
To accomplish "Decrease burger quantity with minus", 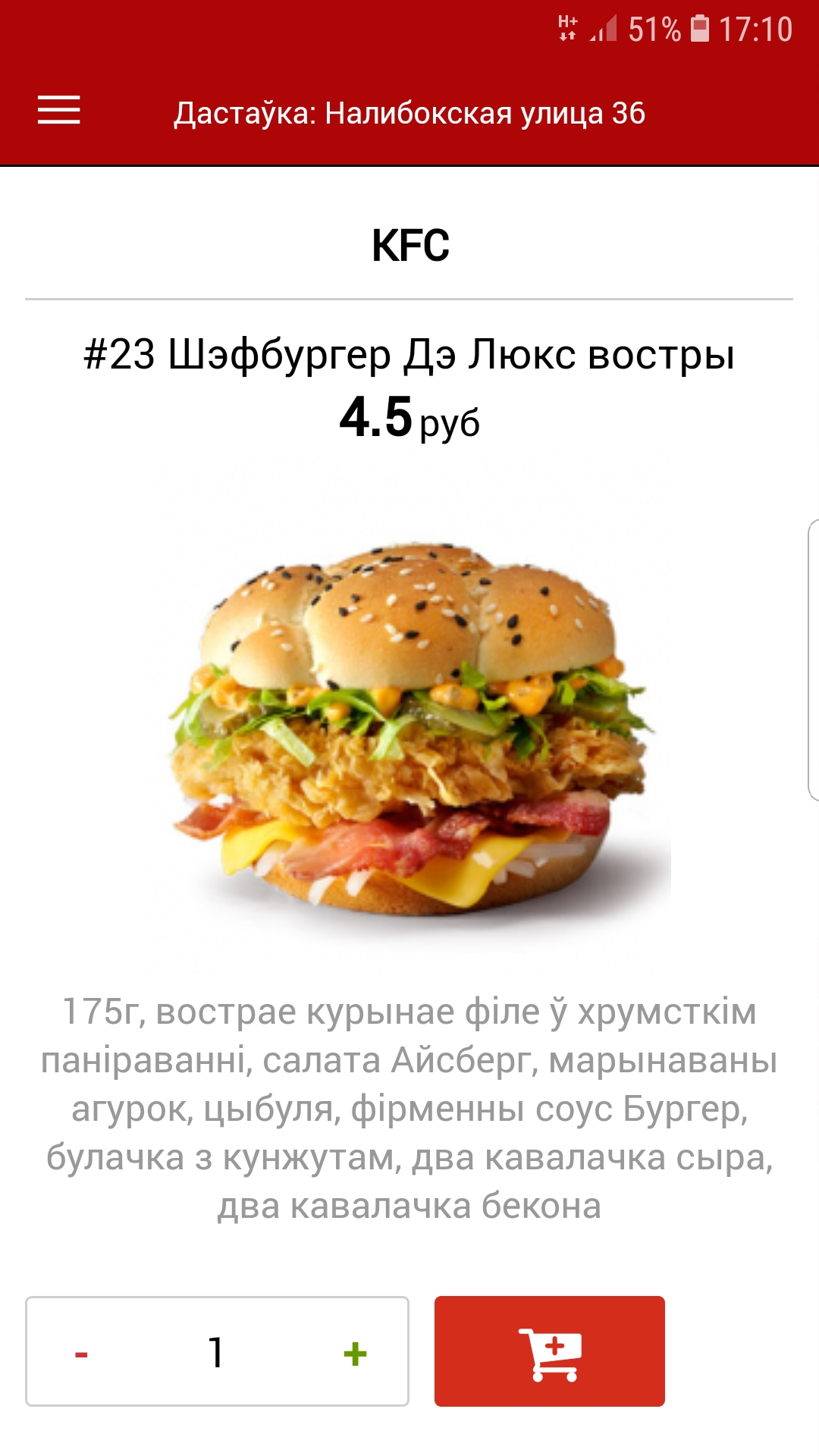I will (81, 1354).
